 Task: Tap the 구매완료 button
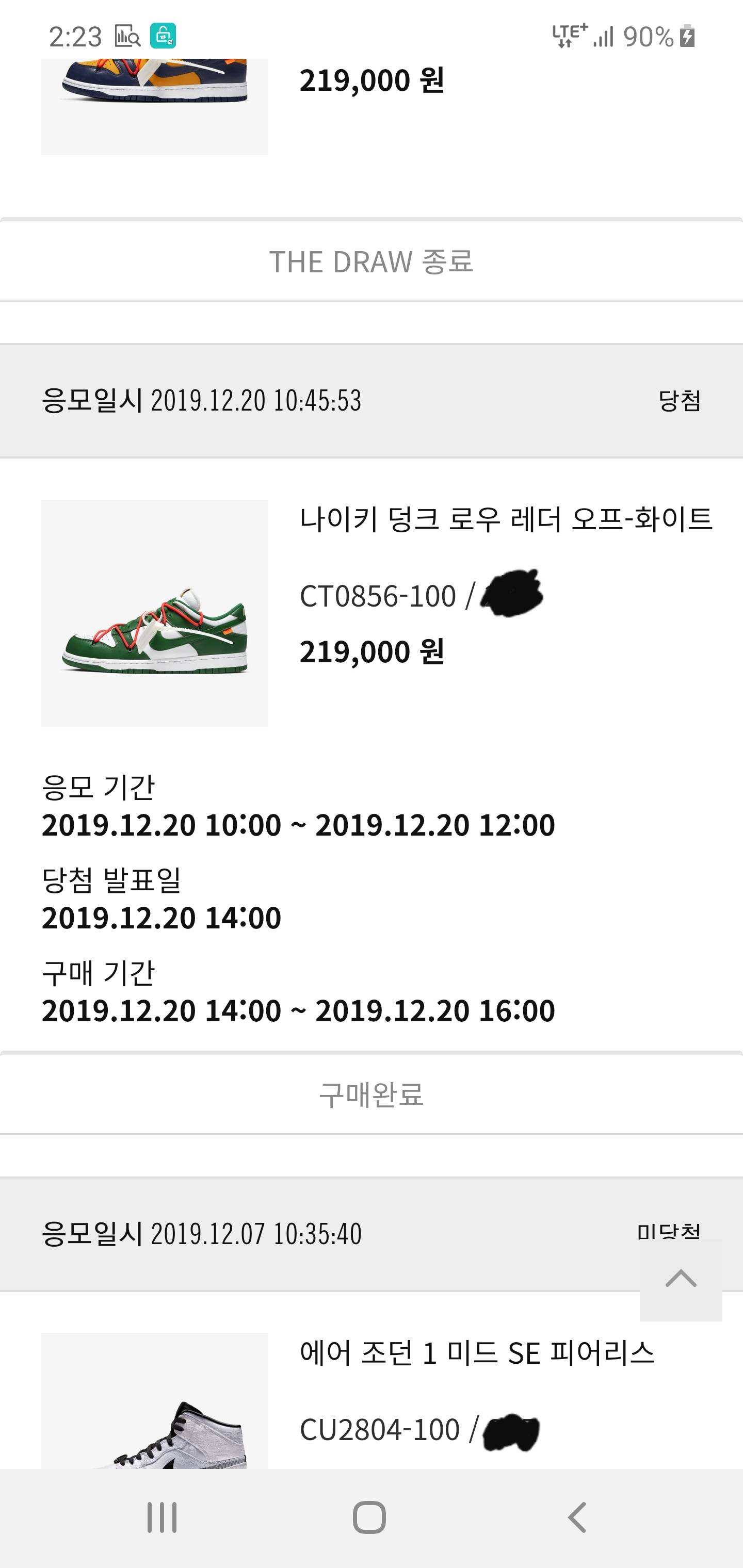[x=371, y=1095]
